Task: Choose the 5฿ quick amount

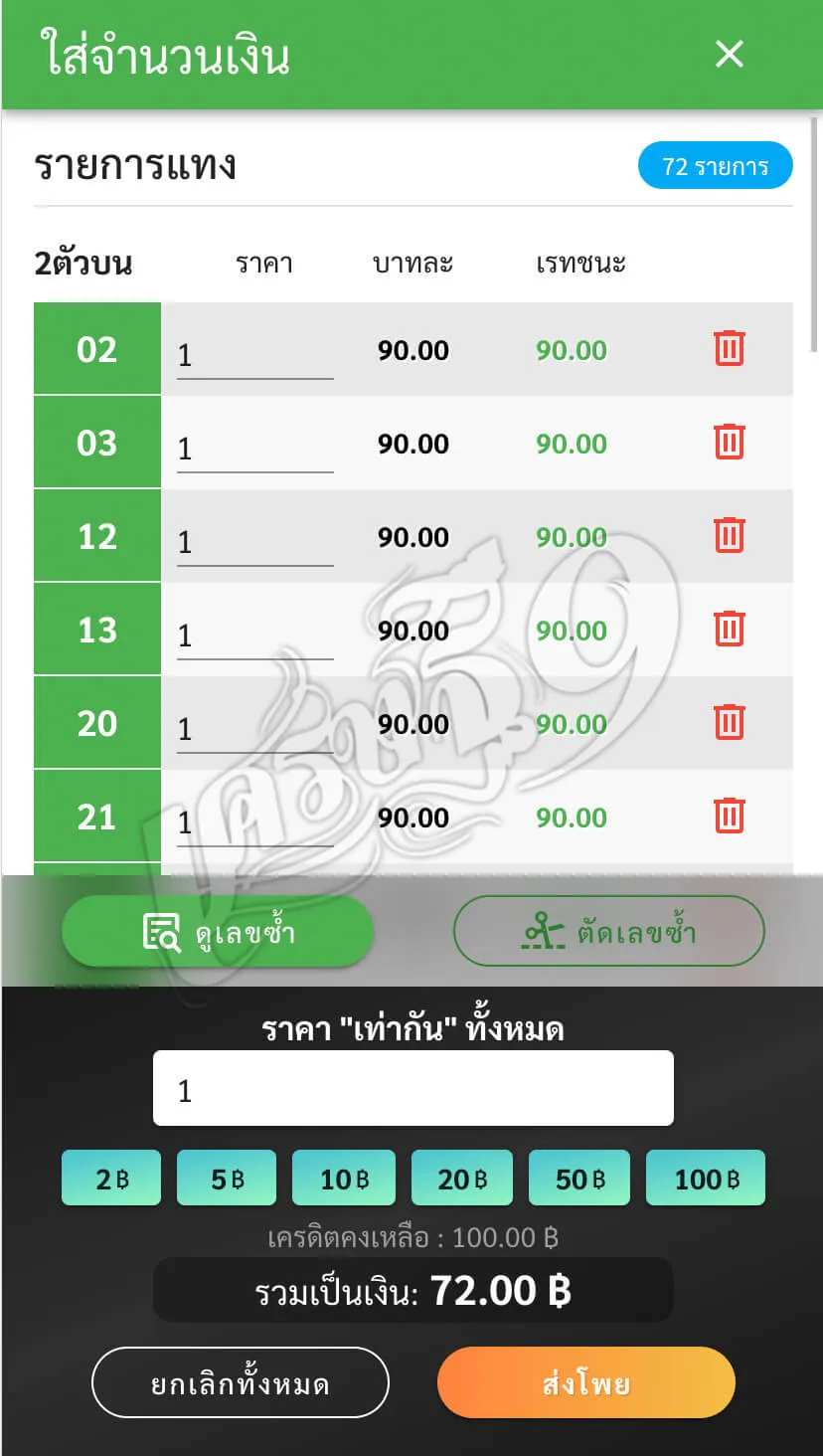Action: point(227,1178)
